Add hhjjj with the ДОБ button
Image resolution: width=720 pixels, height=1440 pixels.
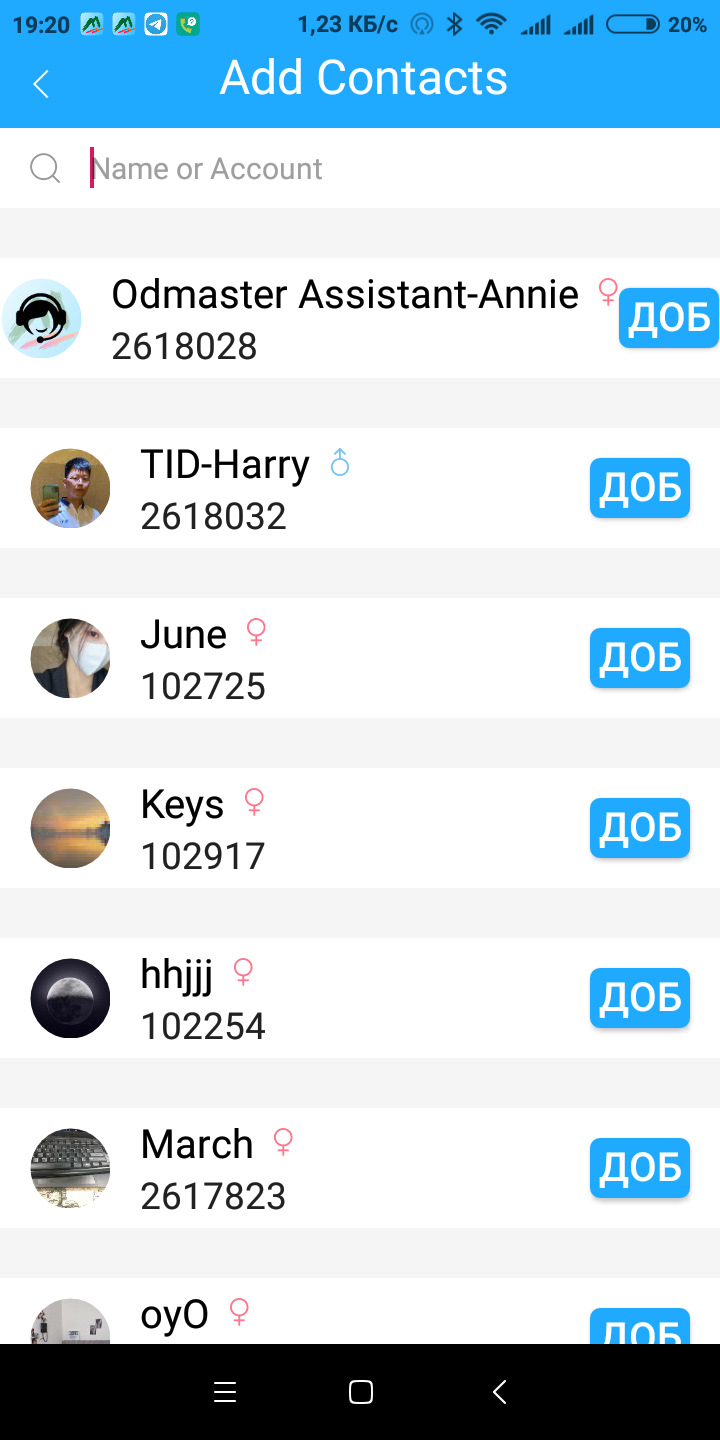640,998
